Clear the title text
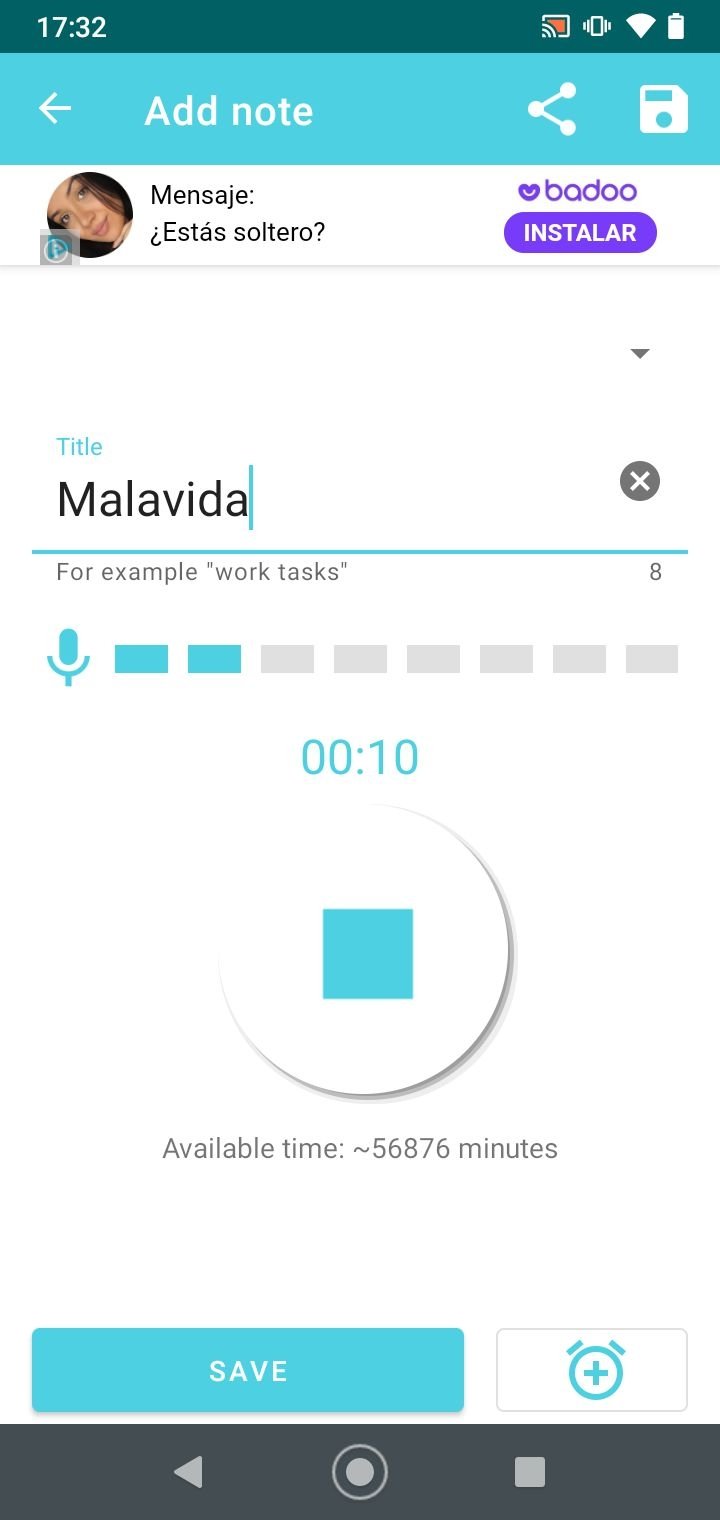The width and height of the screenshot is (720, 1520). coord(640,481)
